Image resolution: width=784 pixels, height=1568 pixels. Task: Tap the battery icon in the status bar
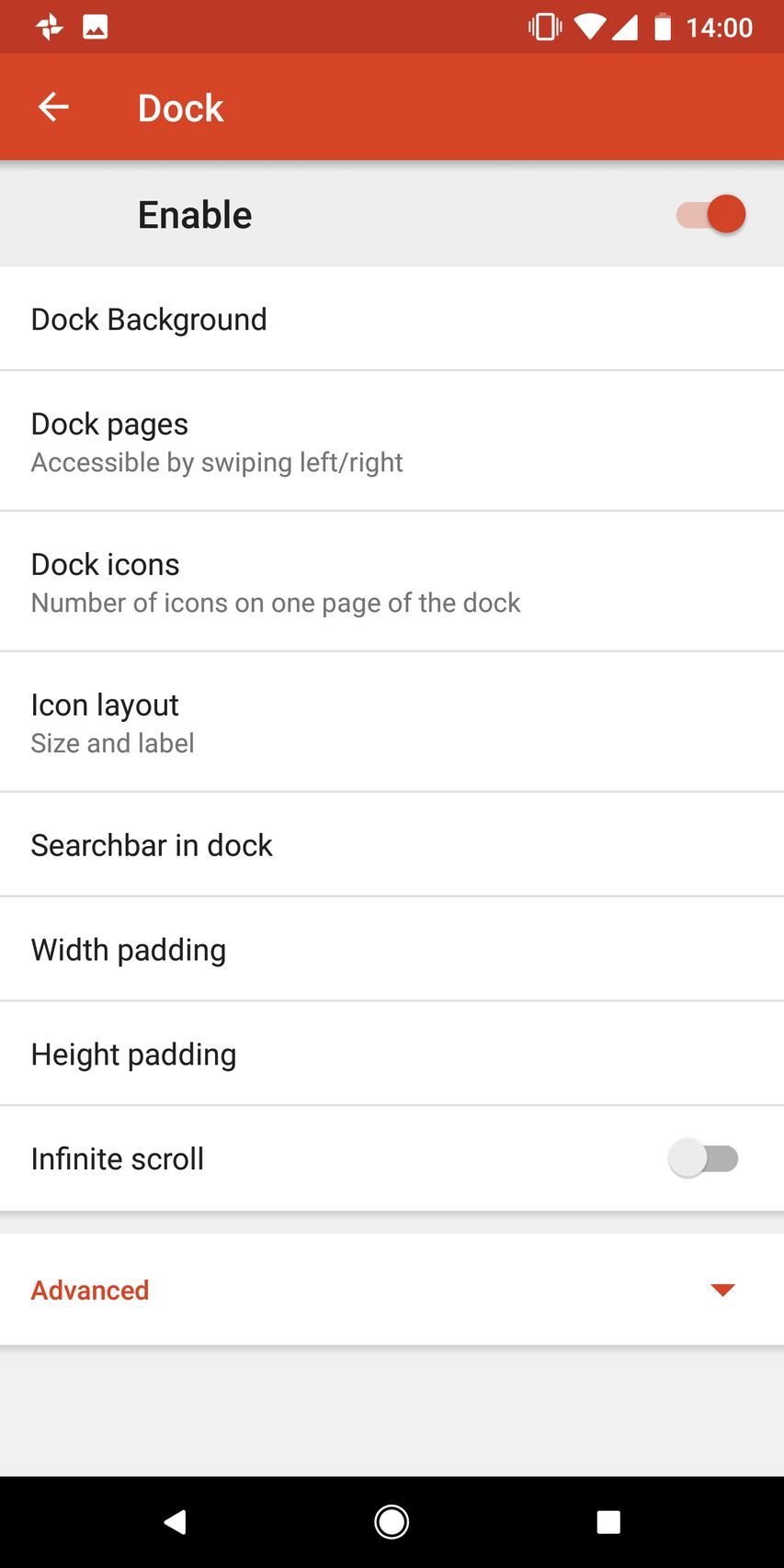(661, 26)
